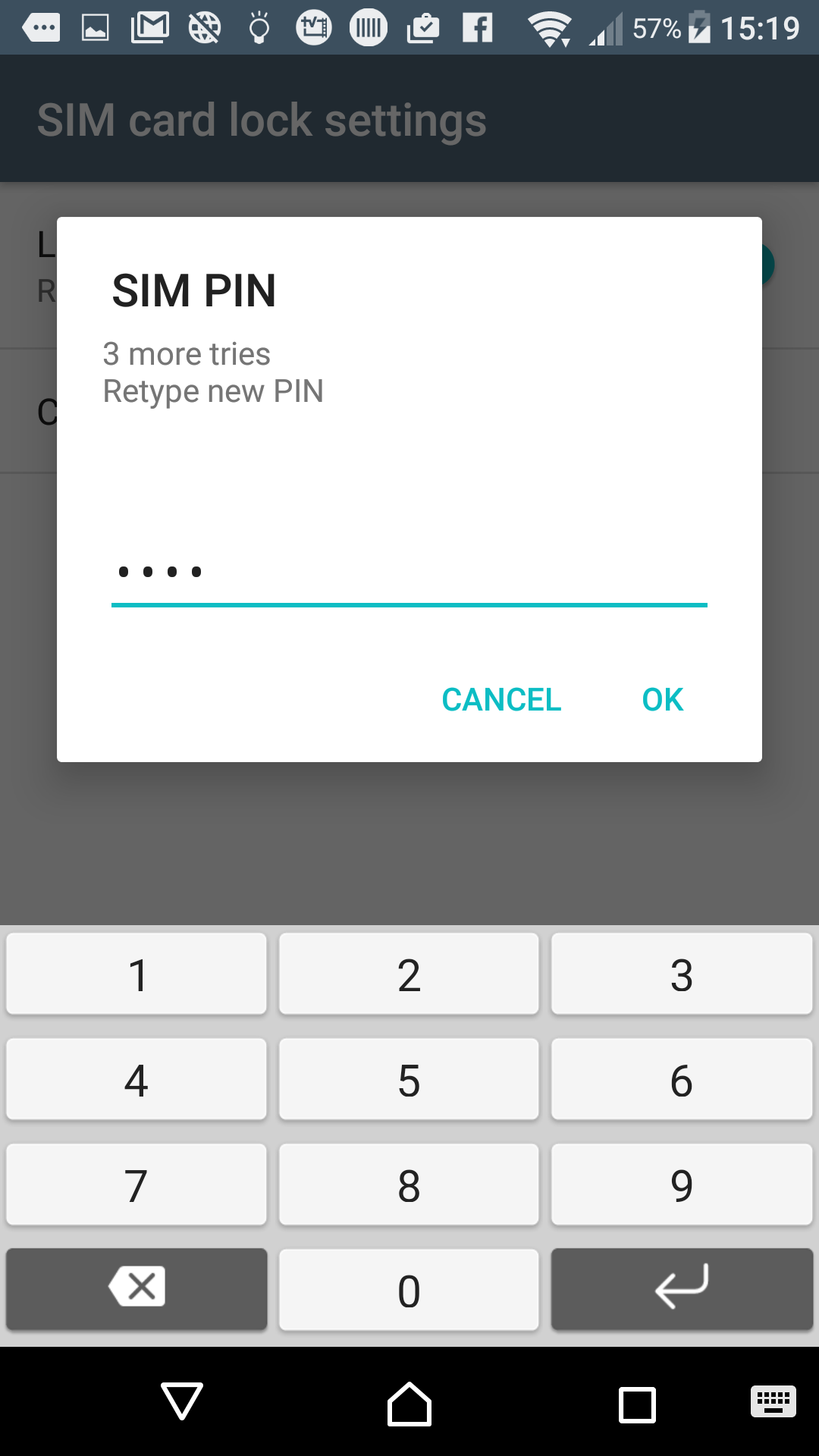The width and height of the screenshot is (819, 1456).
Task: Tap the 3 key
Action: 682,974
